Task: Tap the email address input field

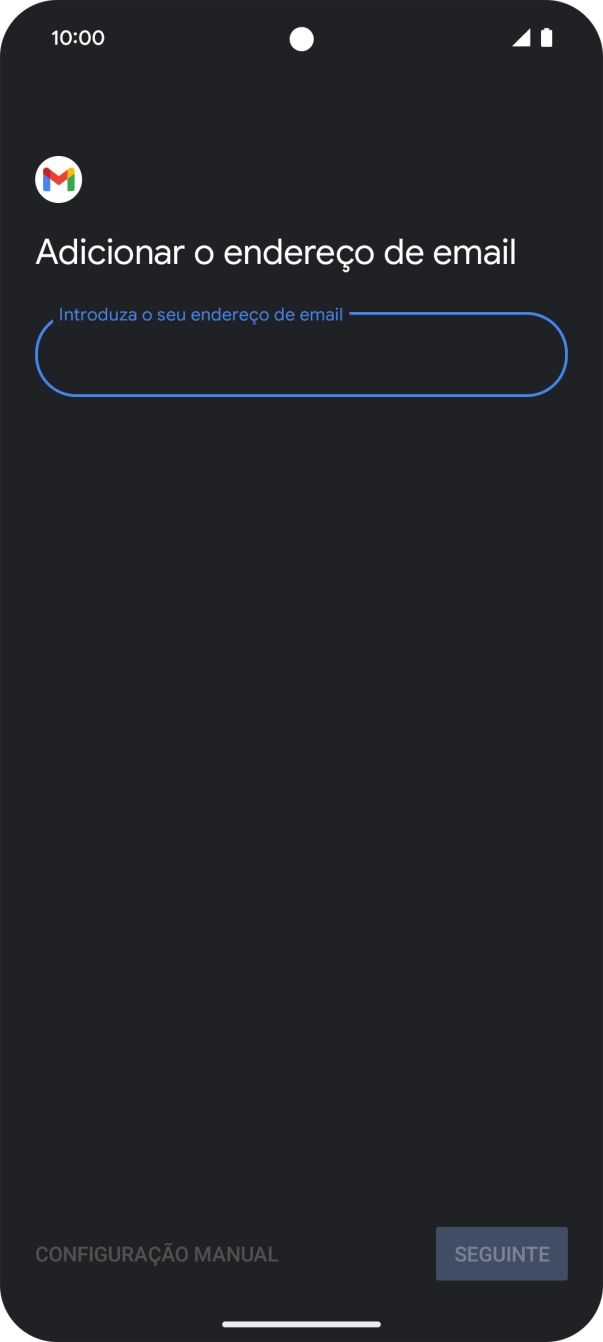Action: coord(300,356)
